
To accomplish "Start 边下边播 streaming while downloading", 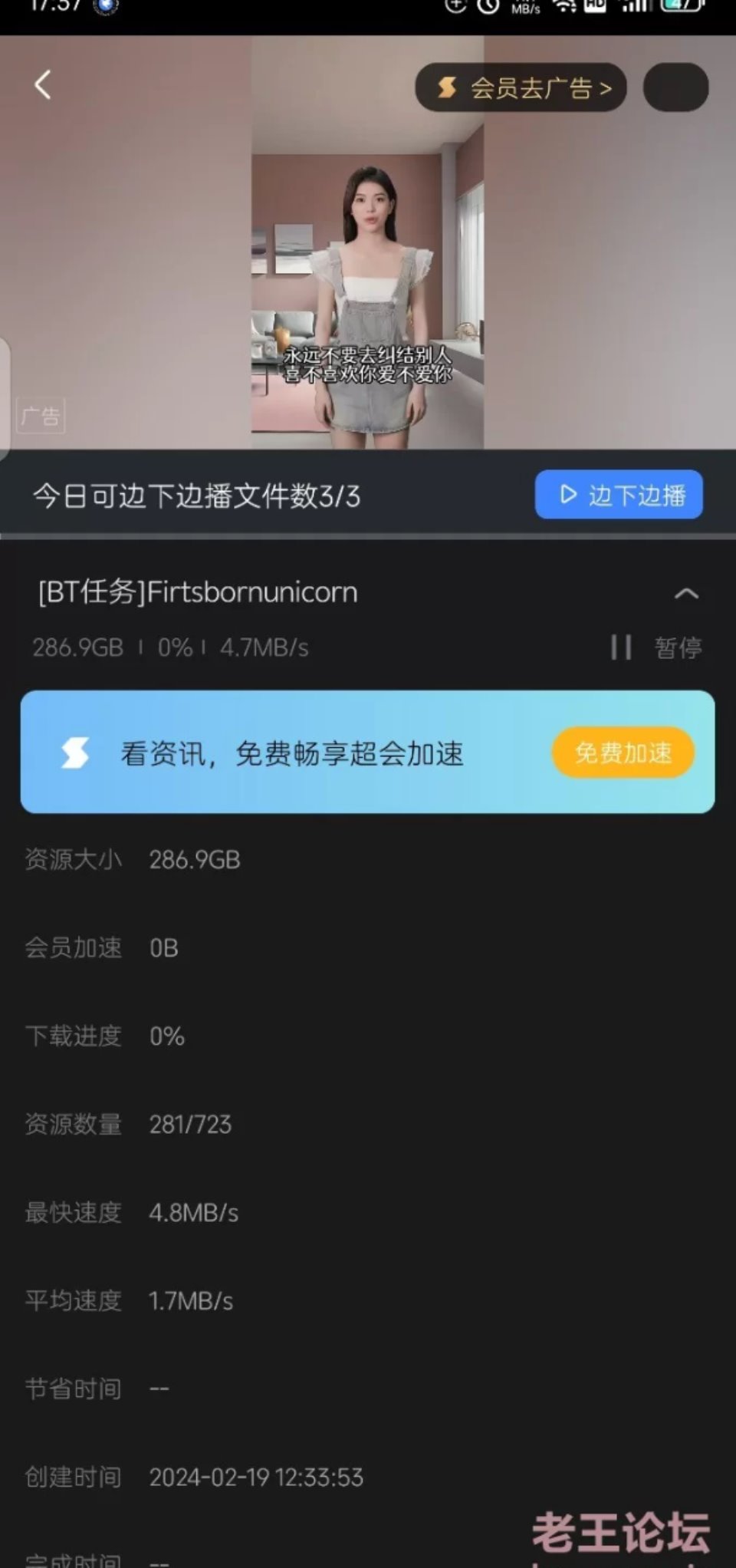I will [619, 495].
